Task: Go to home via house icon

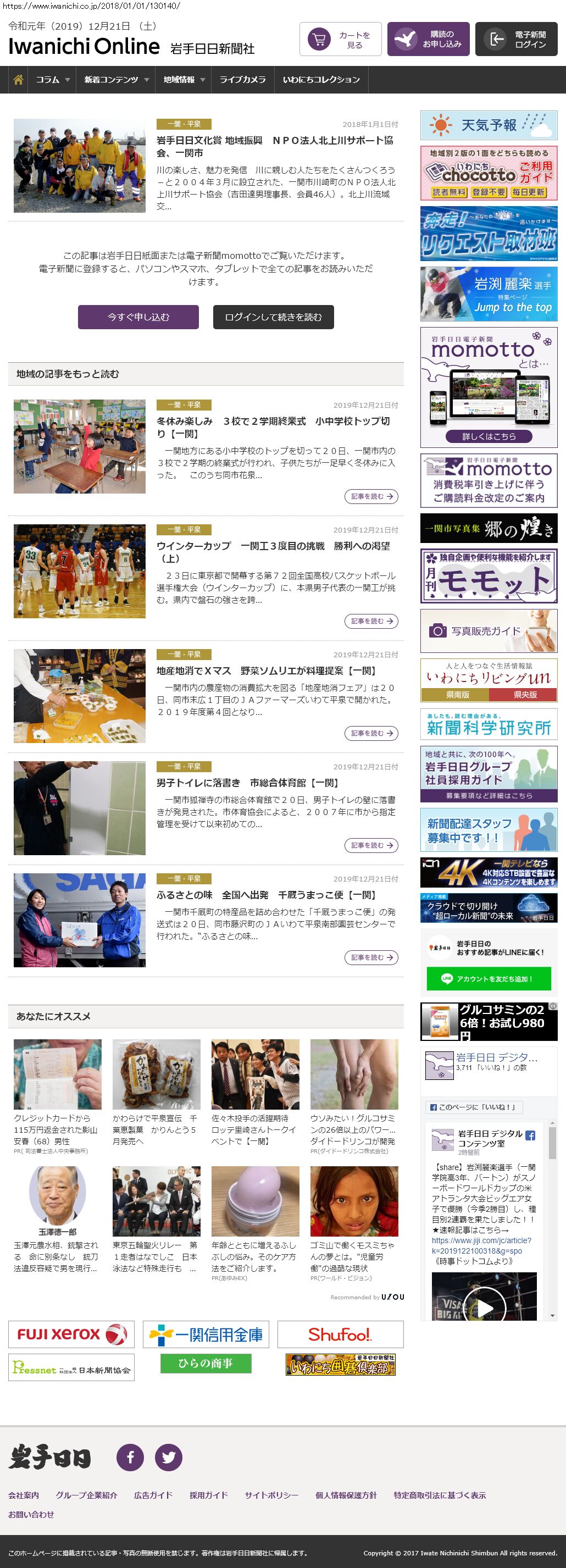Action: coord(18,80)
